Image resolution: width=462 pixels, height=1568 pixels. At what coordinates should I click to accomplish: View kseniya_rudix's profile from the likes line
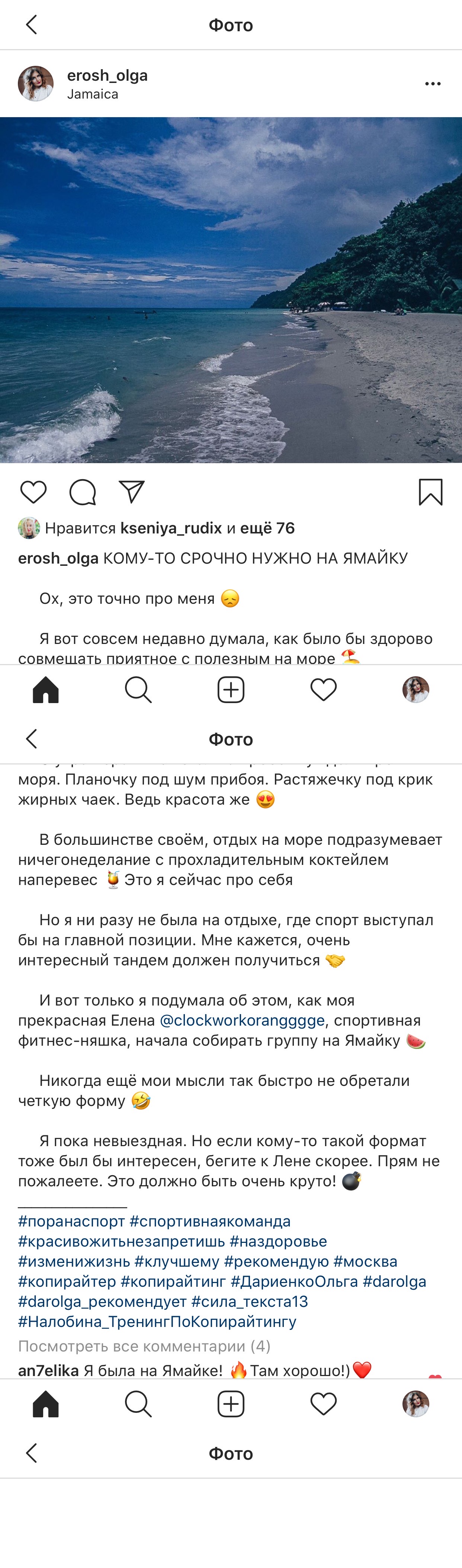170,528
